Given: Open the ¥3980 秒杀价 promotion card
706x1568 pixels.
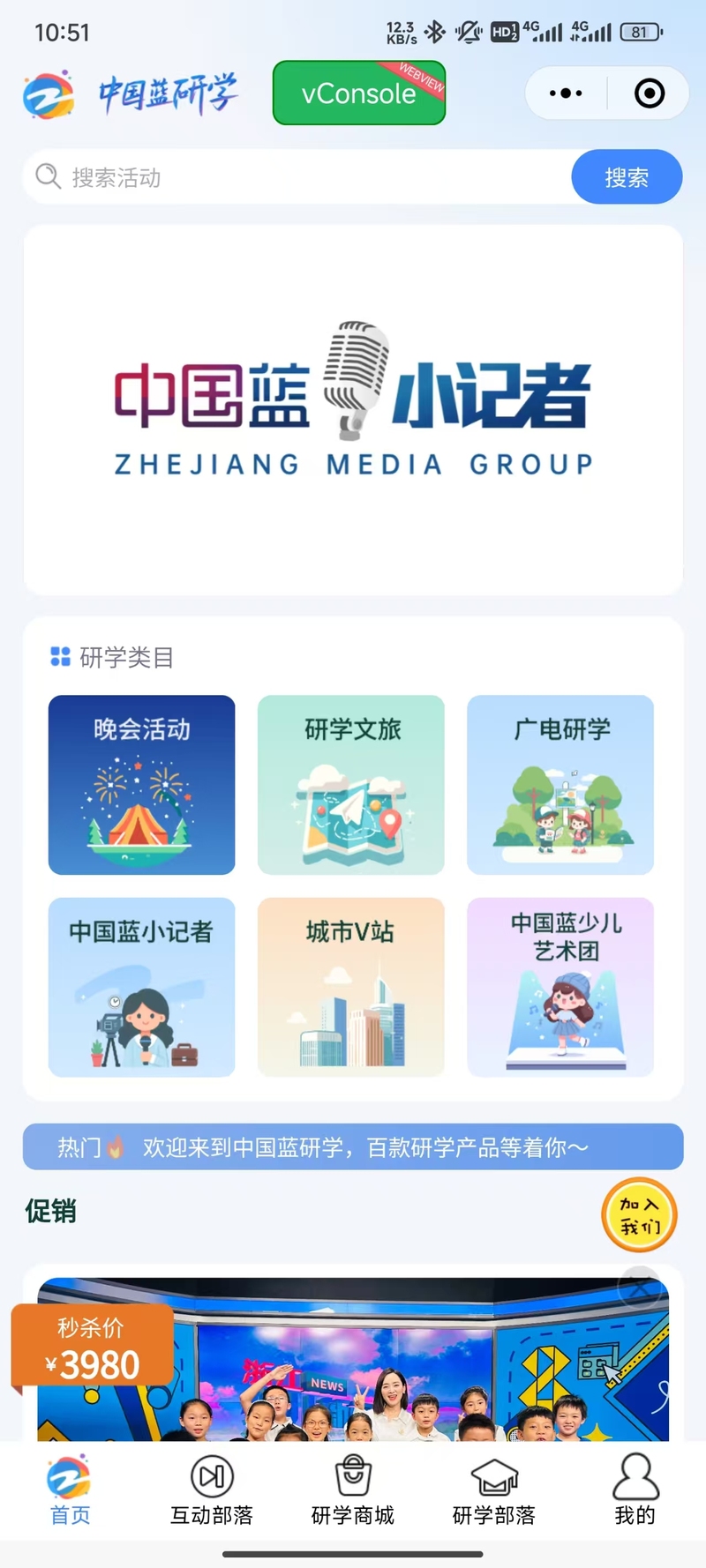Looking at the screenshot, I should point(353,1360).
